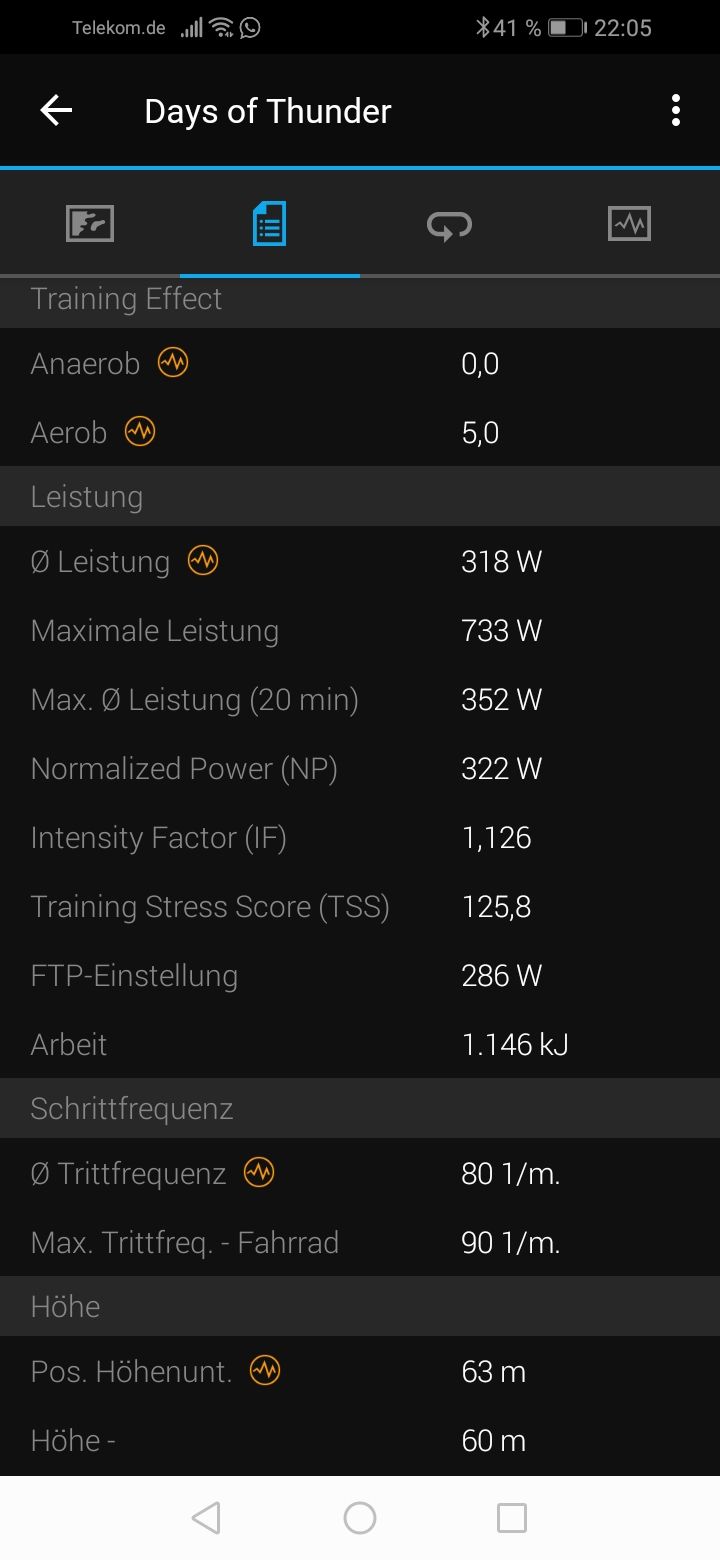Image resolution: width=720 pixels, height=1560 pixels.
Task: Tap the chart icon beside Pos. Höhenunt.
Action: 265,1371
